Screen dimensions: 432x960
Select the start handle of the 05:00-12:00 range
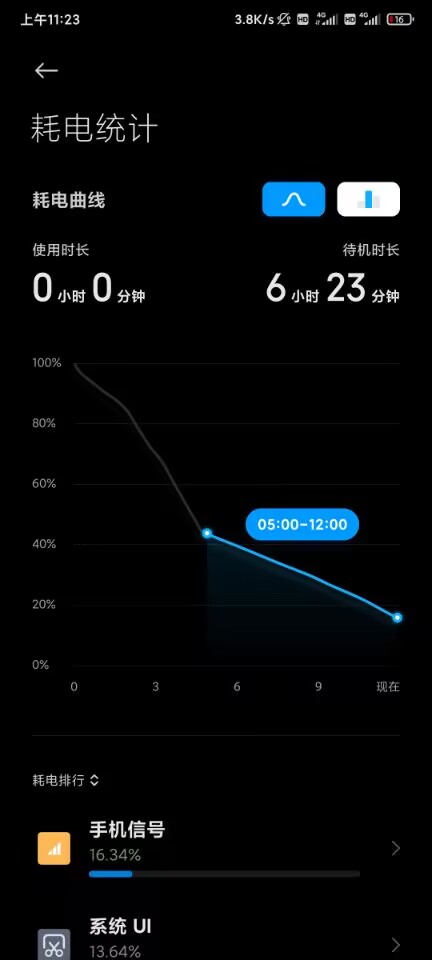click(207, 533)
